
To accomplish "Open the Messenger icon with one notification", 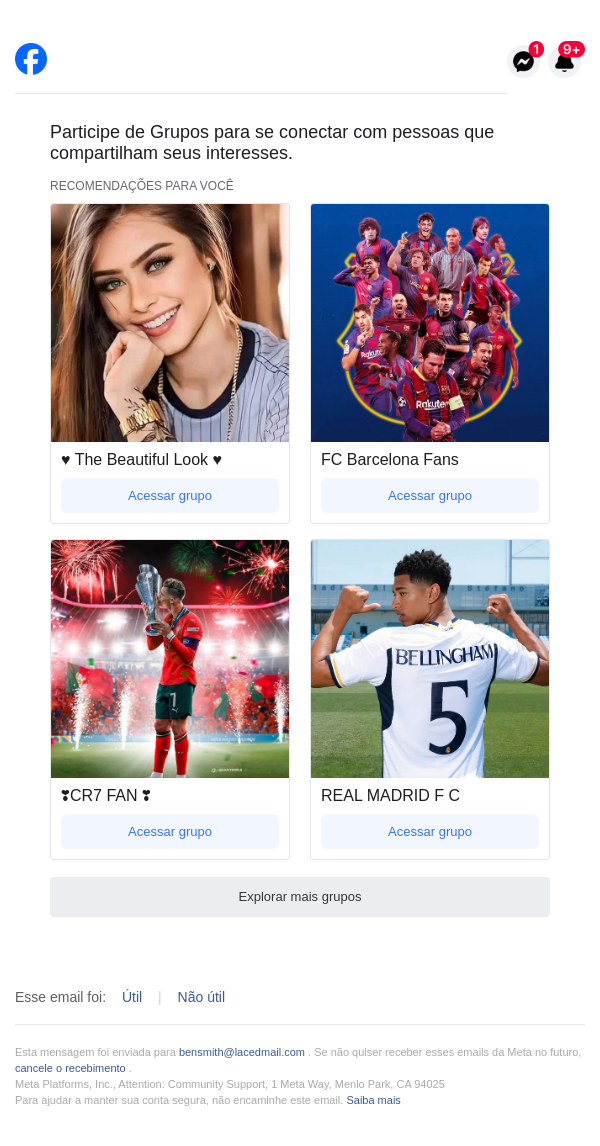I will 523,61.
